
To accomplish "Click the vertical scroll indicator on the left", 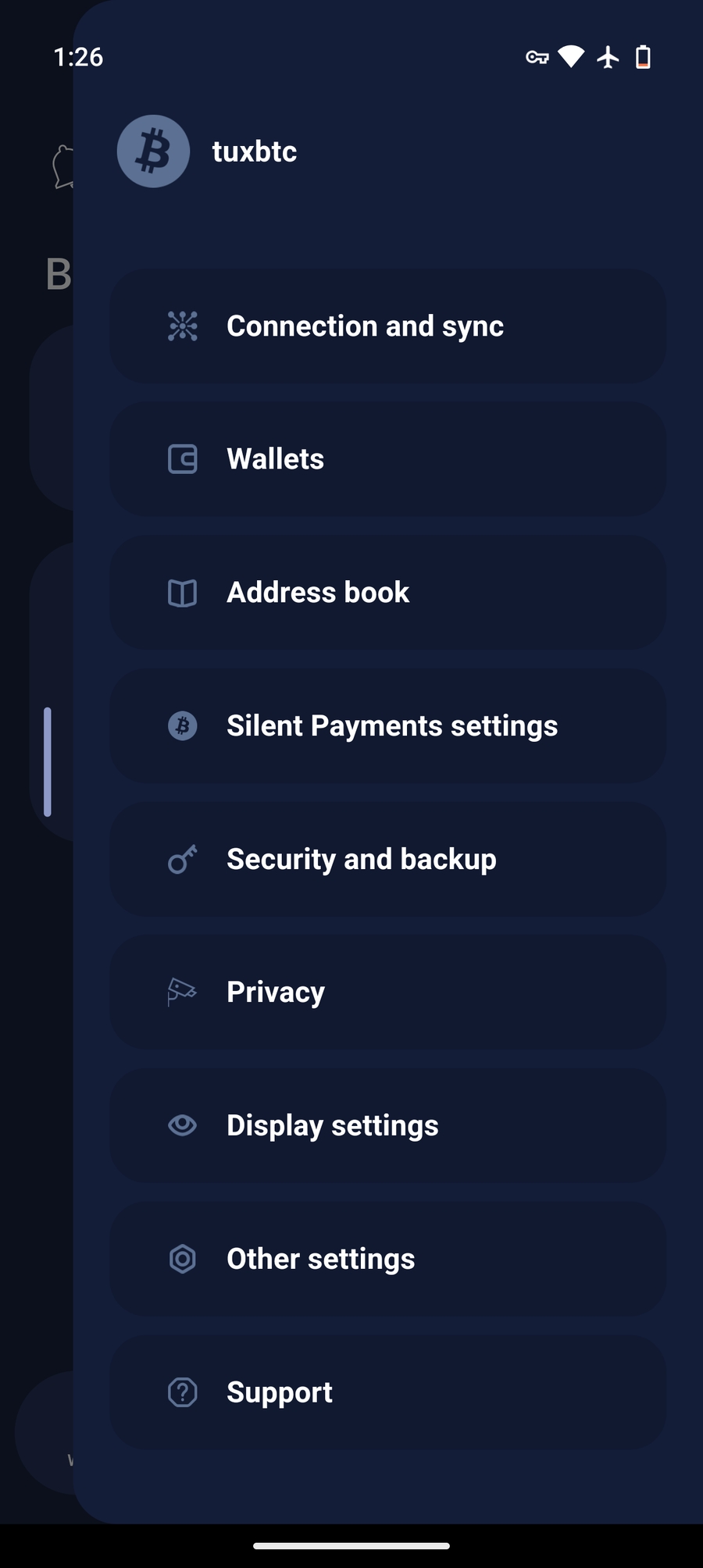I will point(48,761).
